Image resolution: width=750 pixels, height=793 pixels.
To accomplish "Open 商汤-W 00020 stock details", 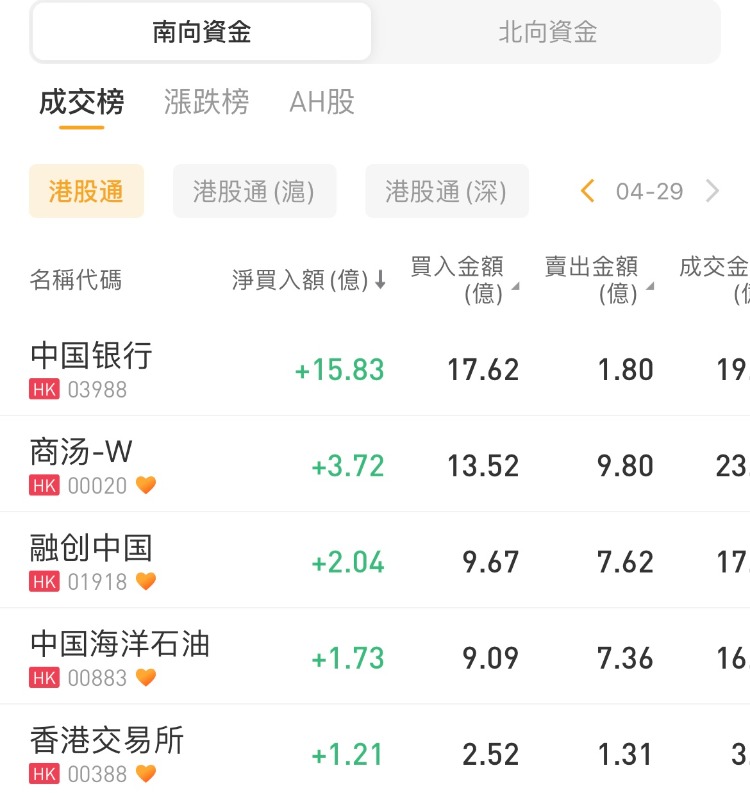I will tap(82, 465).
